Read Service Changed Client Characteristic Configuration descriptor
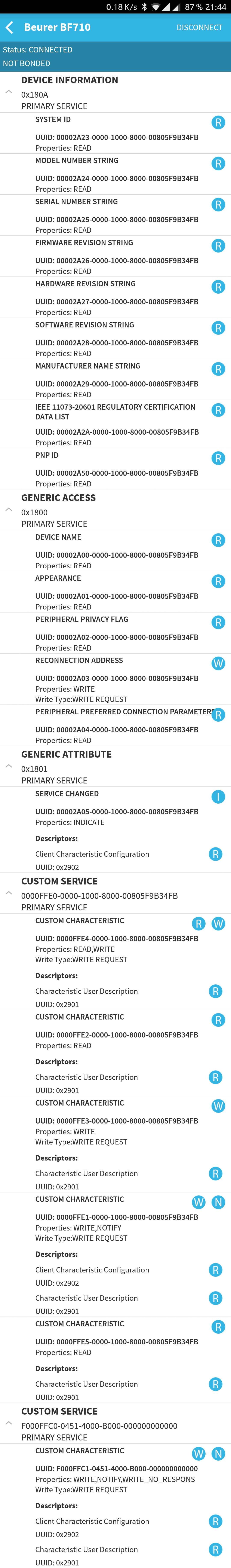Viewport: 231px width, 1568px height. (x=215, y=854)
